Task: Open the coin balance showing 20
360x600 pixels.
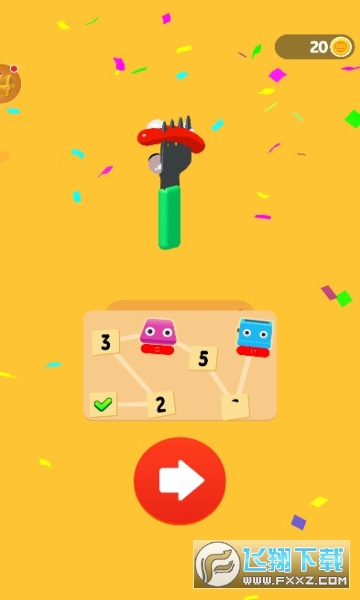Action: pos(314,47)
